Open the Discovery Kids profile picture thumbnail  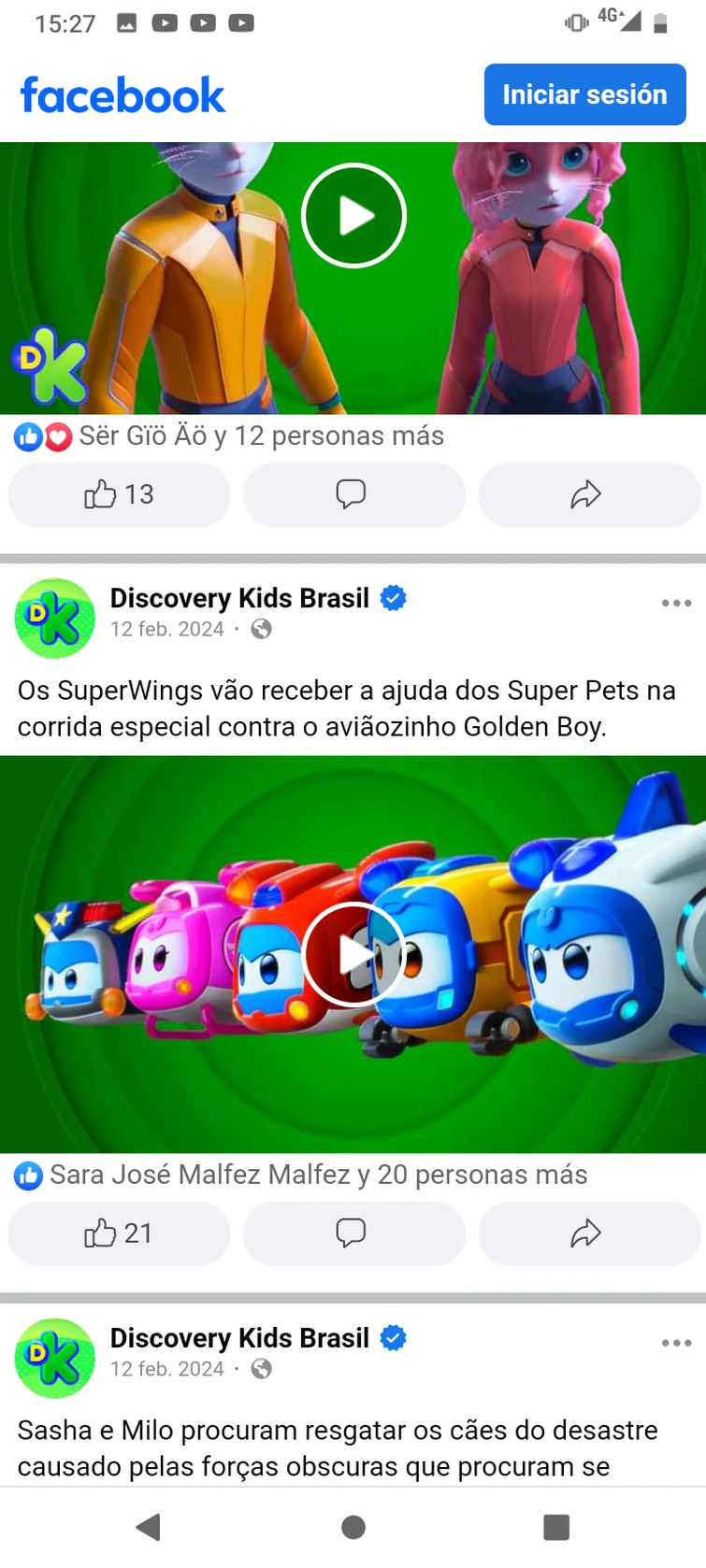54,618
